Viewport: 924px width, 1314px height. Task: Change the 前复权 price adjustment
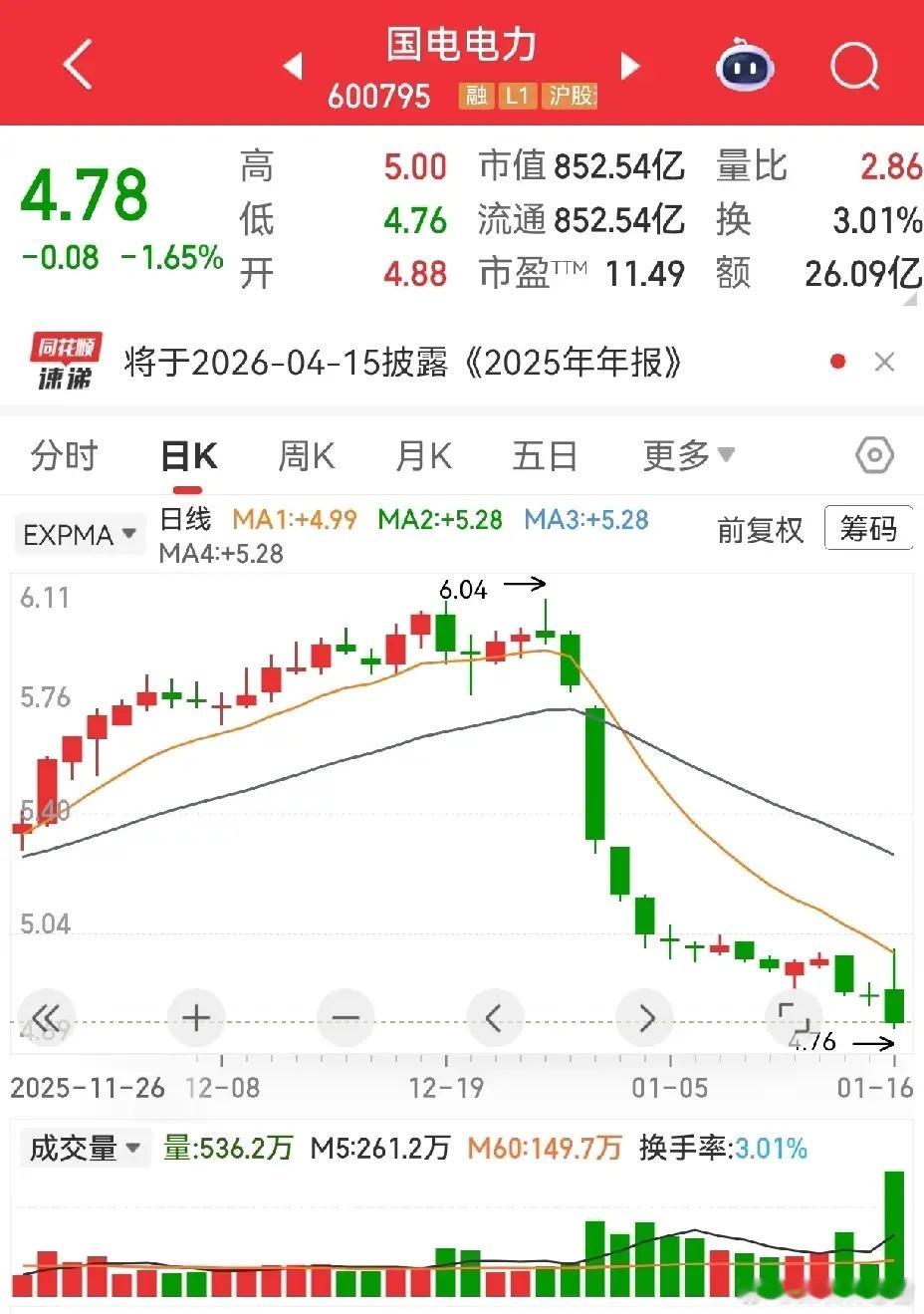pos(760,529)
